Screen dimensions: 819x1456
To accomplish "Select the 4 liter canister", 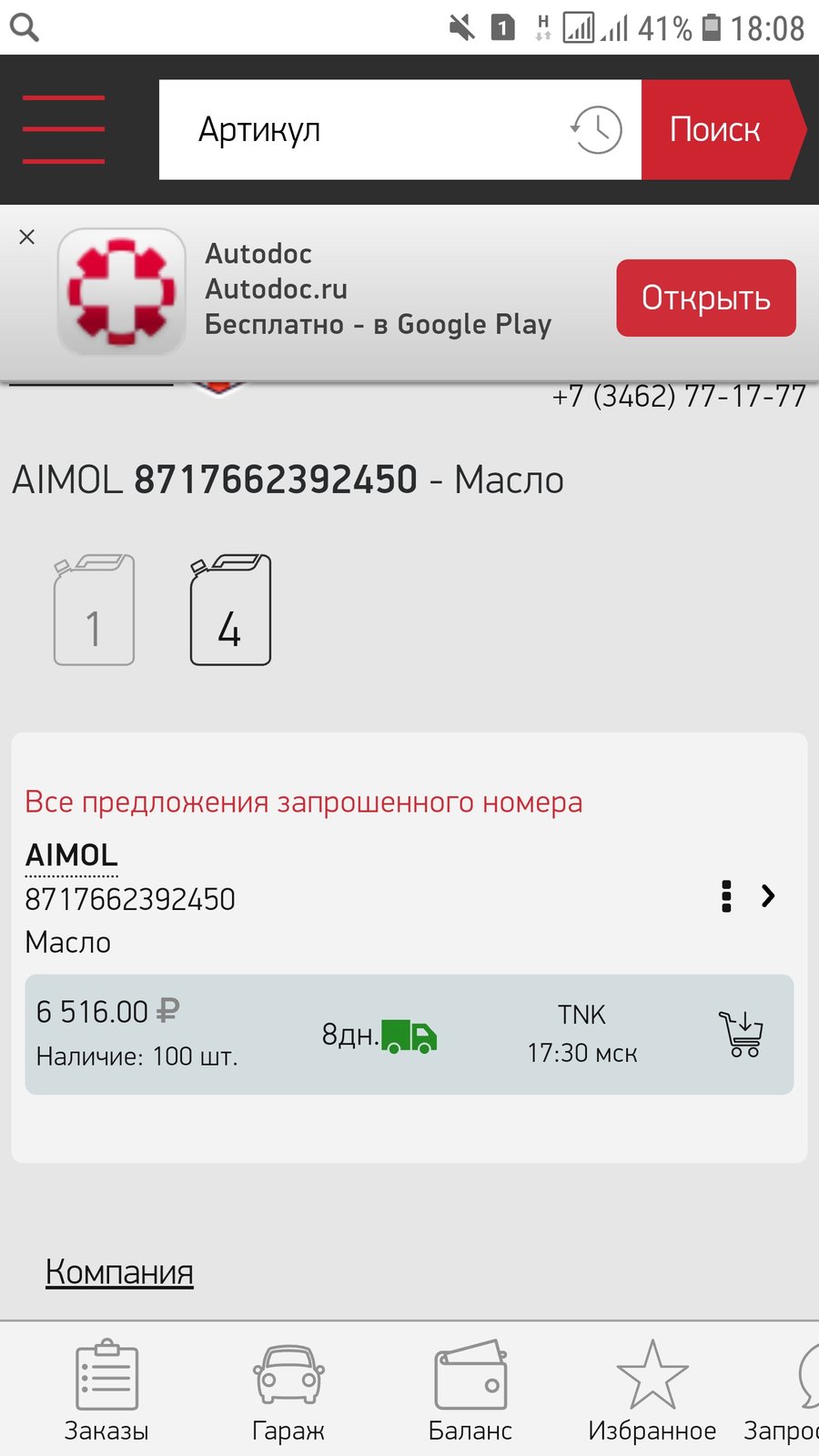I will 230,610.
